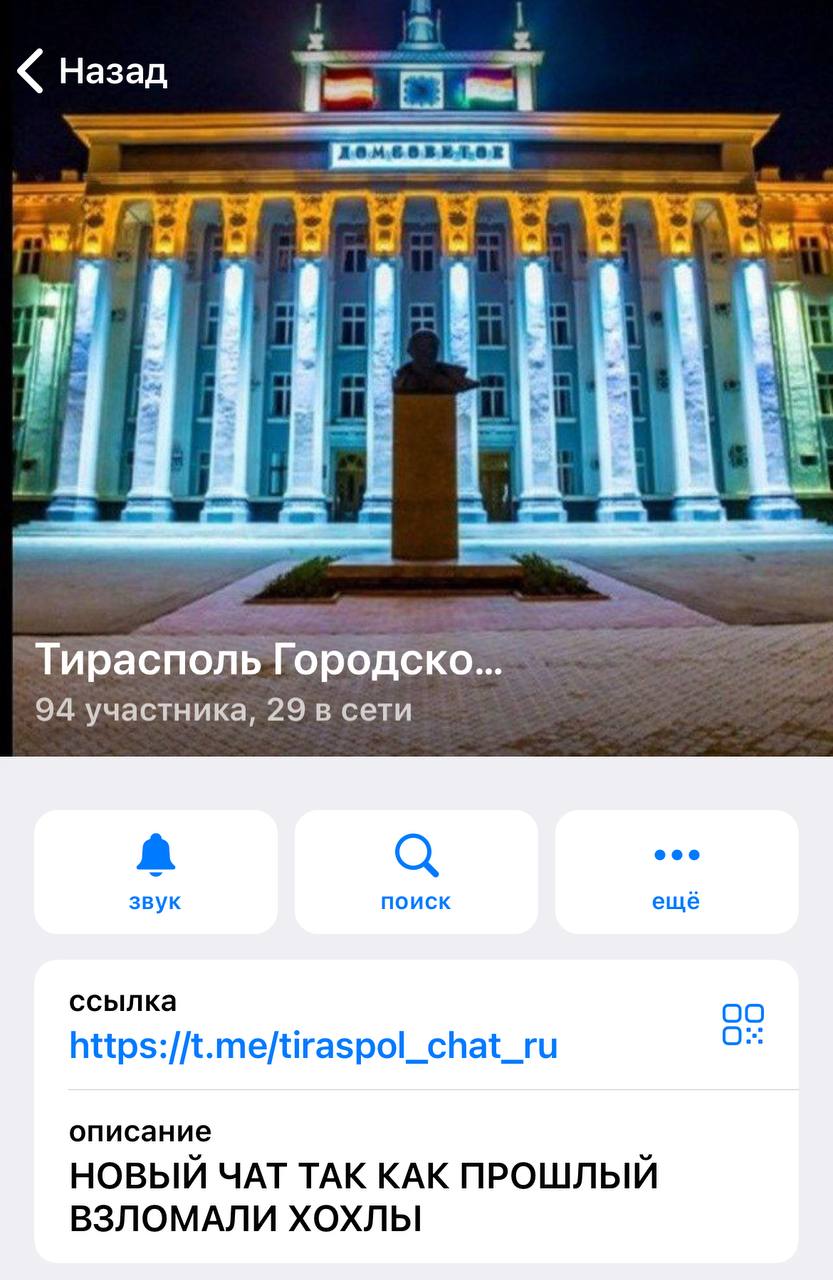Mute sound via the звук bell button

click(x=156, y=871)
